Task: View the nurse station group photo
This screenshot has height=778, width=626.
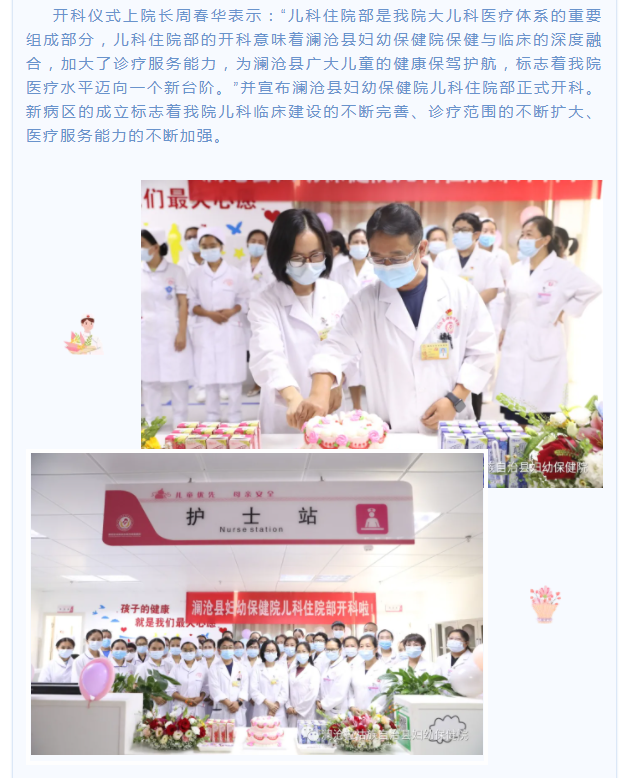Action: (257, 604)
